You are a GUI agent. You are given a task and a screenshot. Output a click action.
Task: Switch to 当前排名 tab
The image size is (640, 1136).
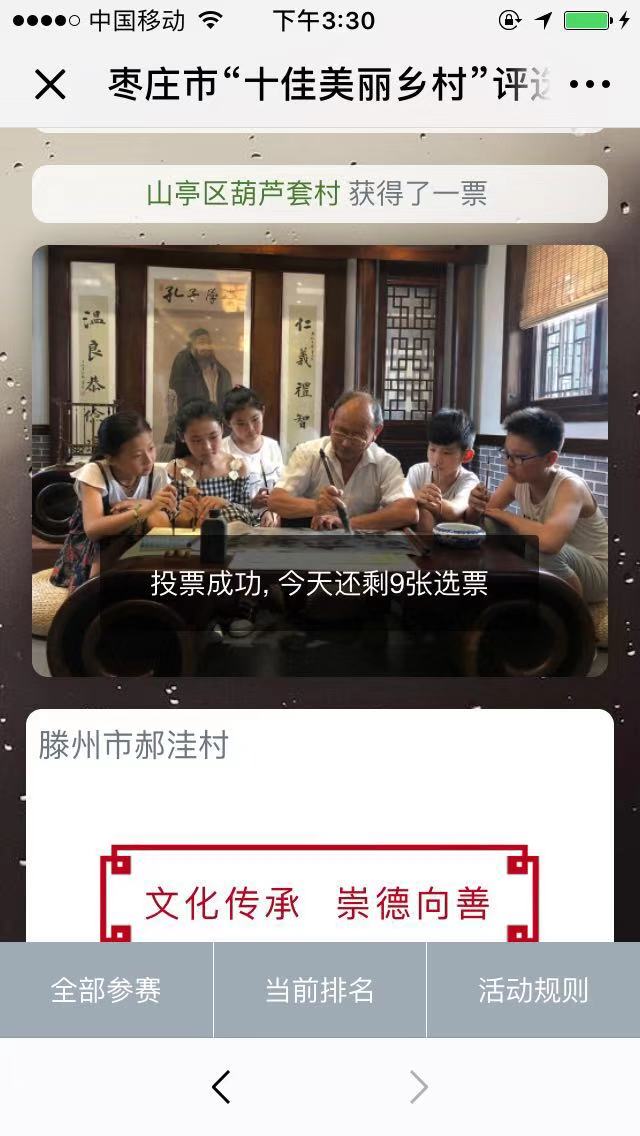pos(319,990)
